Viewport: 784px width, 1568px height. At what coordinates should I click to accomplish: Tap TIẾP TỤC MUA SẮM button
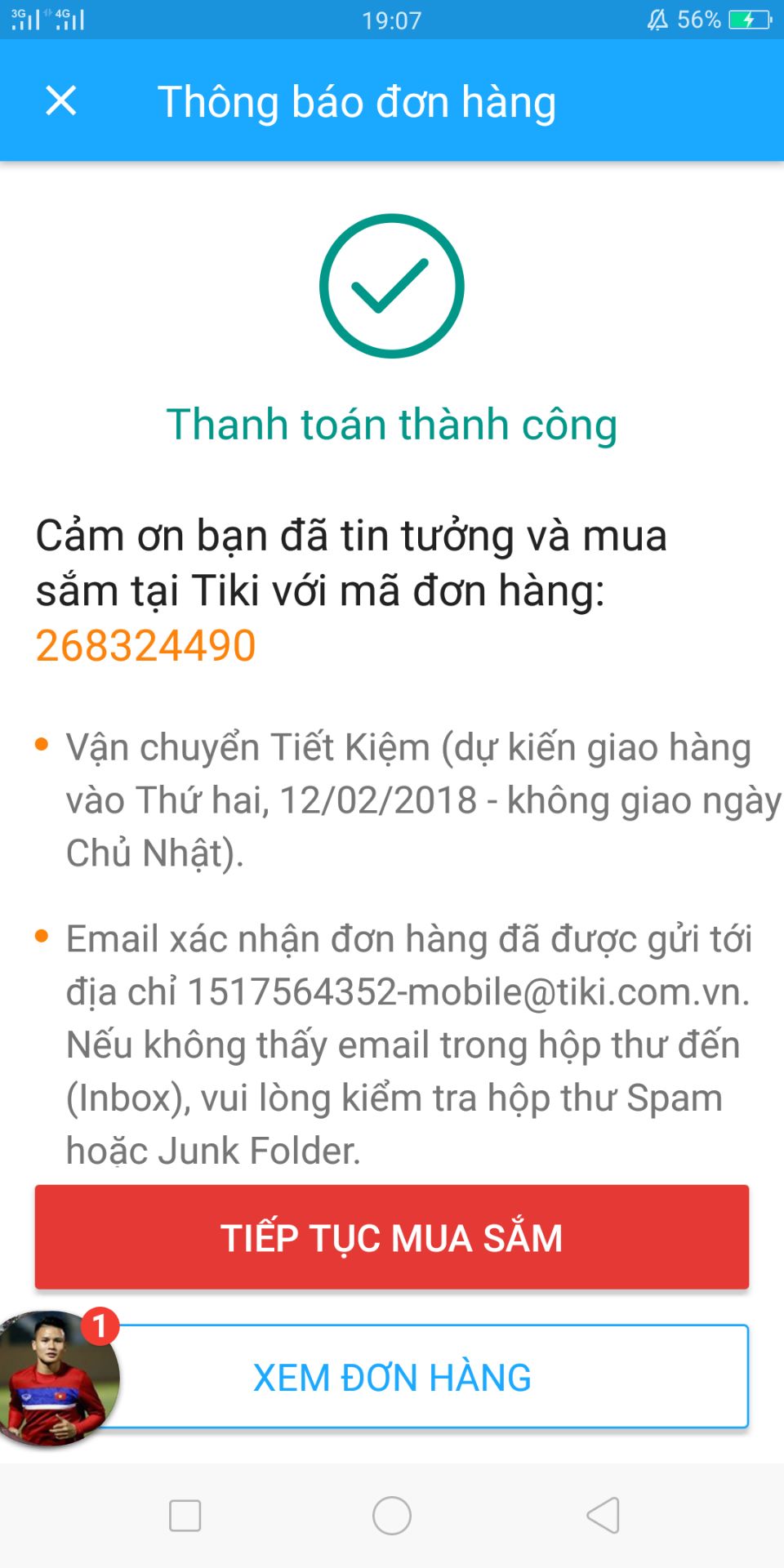tap(392, 1237)
